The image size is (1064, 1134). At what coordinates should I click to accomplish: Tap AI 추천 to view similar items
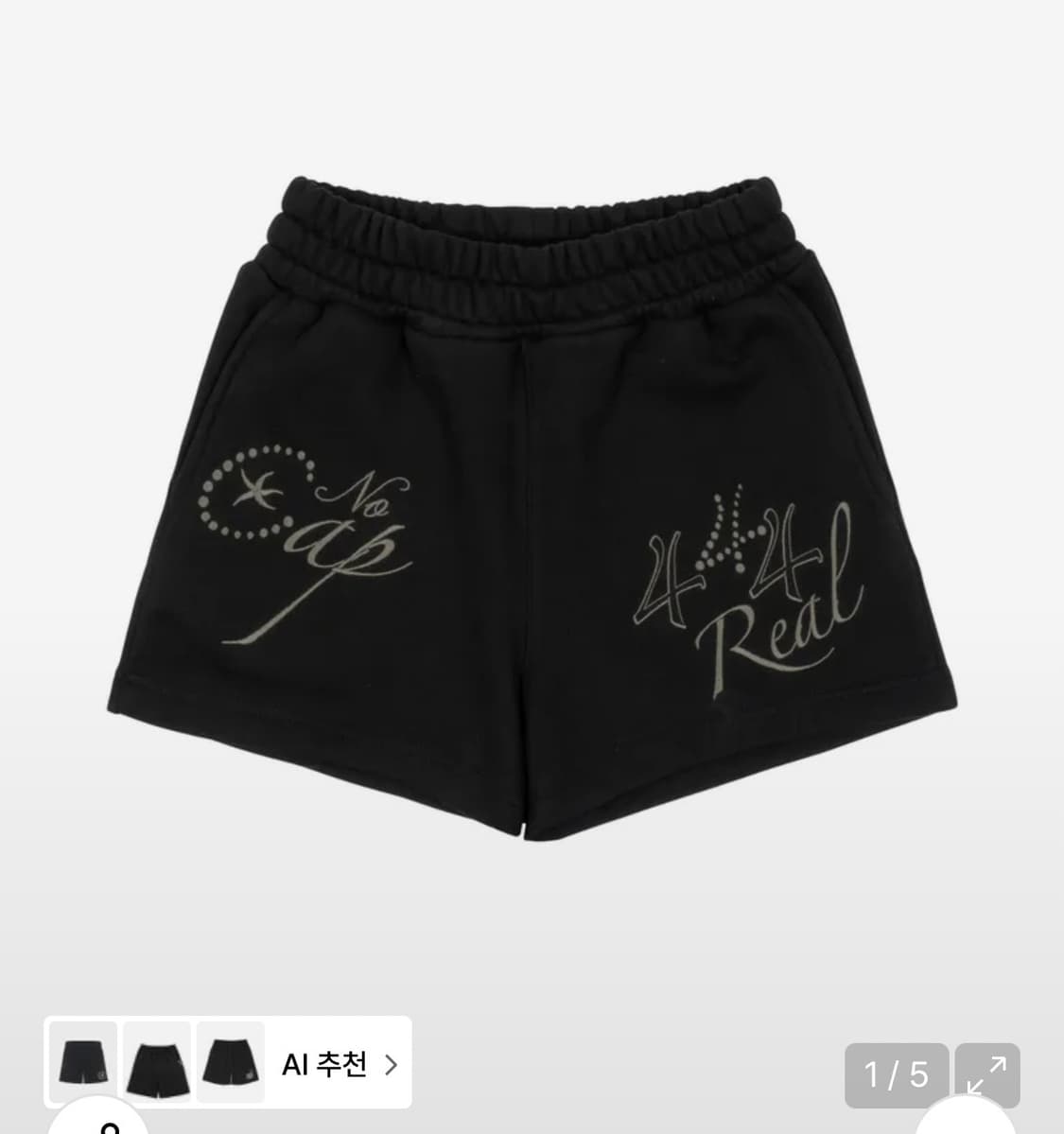pyautogui.click(x=326, y=1064)
